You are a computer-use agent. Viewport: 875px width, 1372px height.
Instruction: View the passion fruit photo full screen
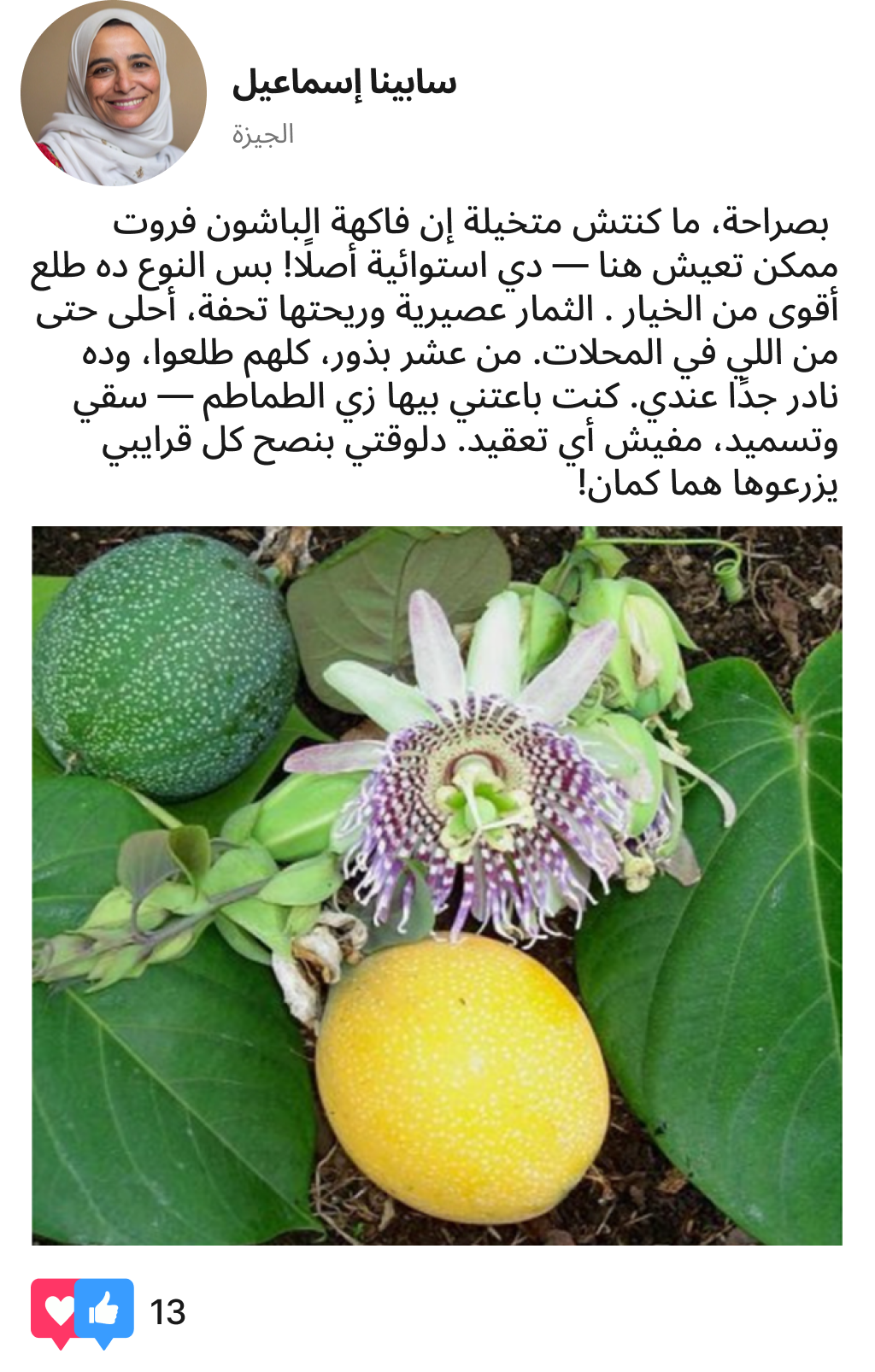(x=437, y=885)
